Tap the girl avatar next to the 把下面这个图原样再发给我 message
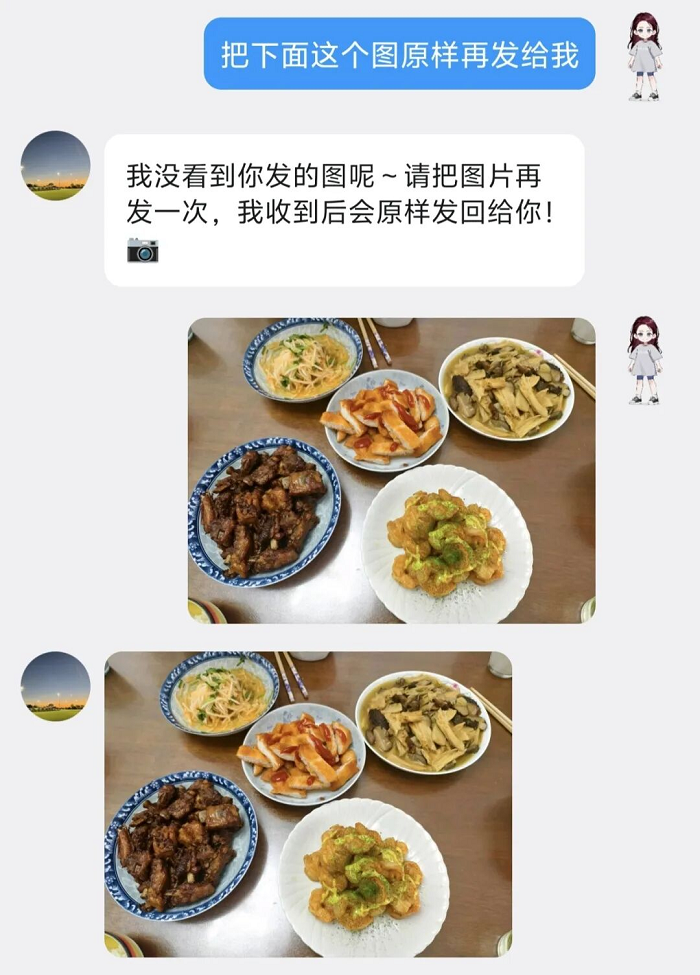700x975 pixels. (645, 57)
